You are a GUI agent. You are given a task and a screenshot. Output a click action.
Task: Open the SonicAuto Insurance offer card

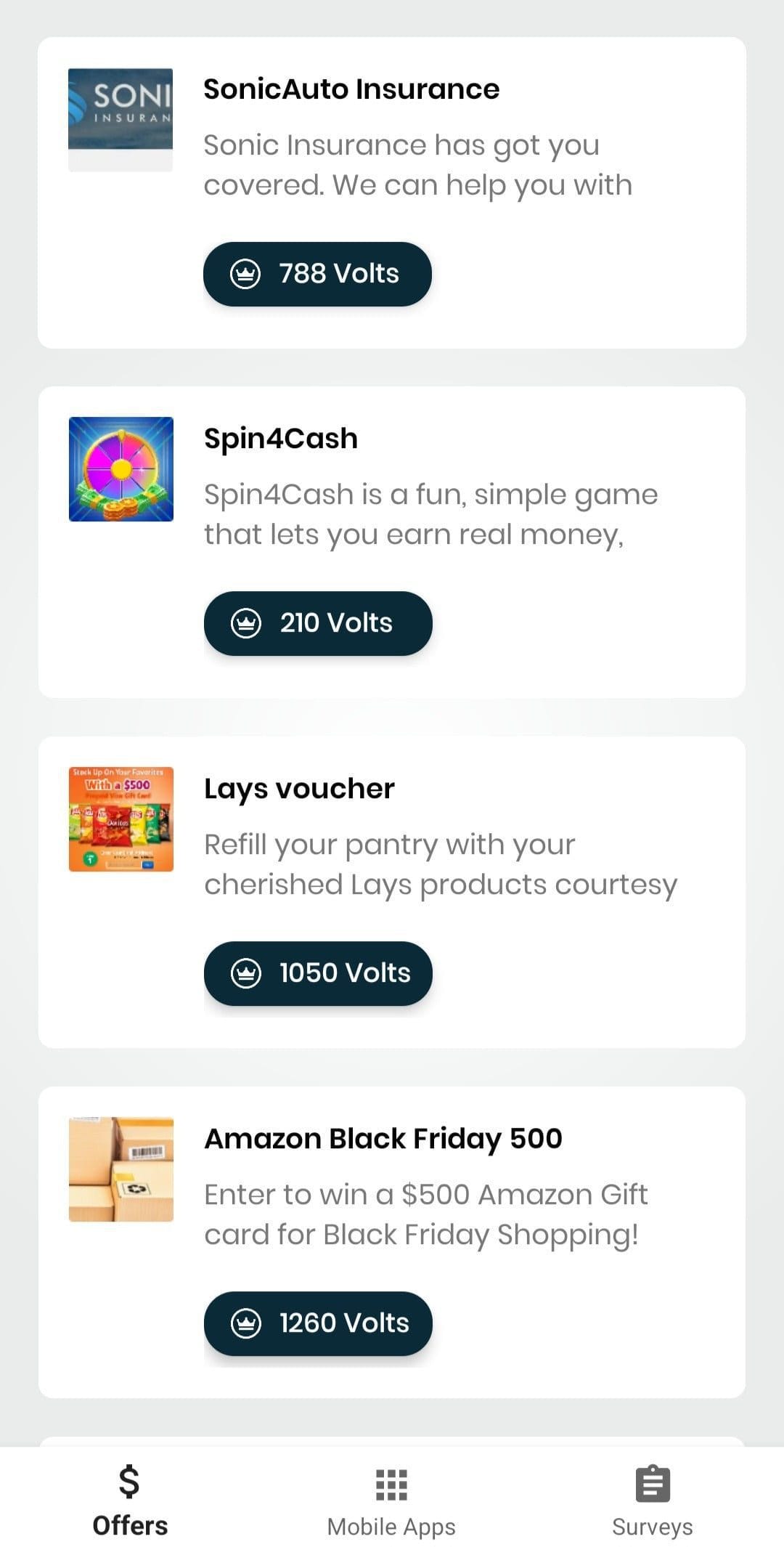tap(392, 192)
